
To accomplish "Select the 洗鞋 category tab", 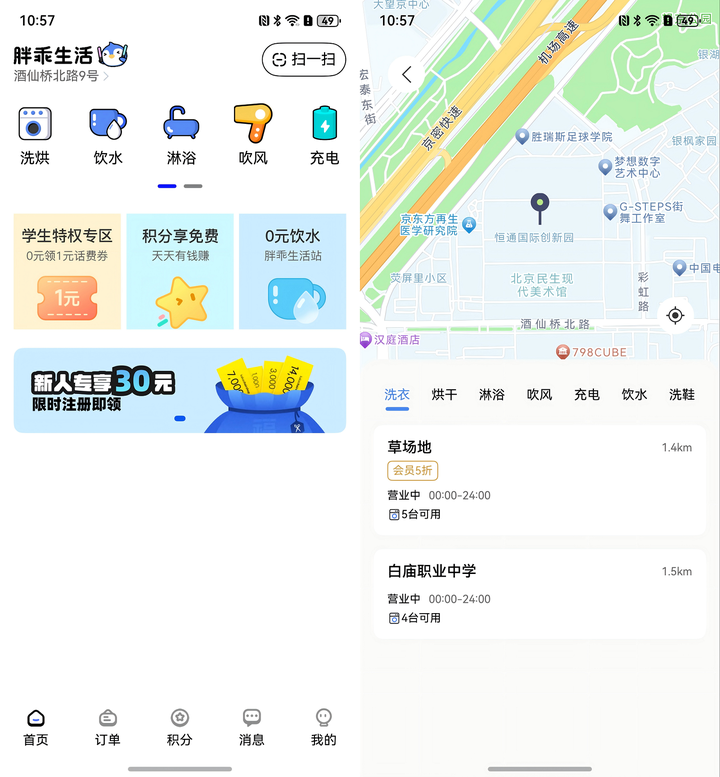I will pyautogui.click(x=682, y=395).
